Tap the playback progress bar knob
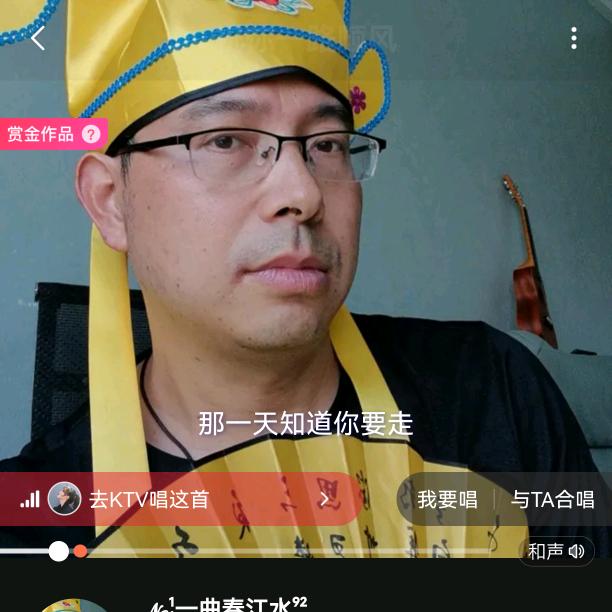612x612 pixels. point(59,551)
